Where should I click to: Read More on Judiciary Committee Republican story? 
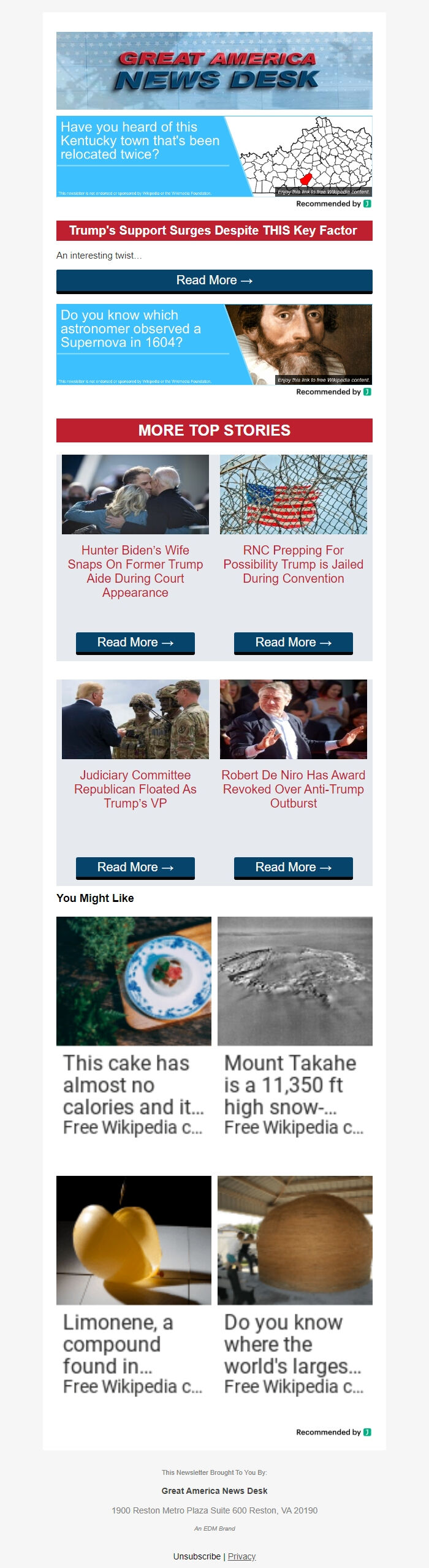click(135, 868)
